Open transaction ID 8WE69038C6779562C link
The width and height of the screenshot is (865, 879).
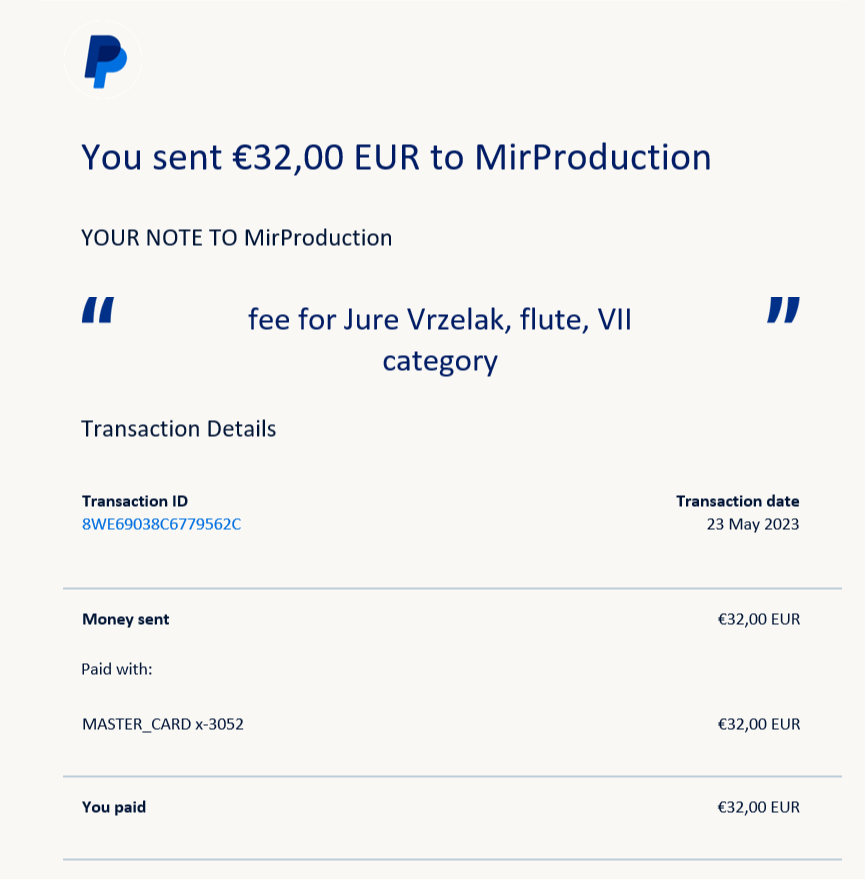[x=161, y=524]
